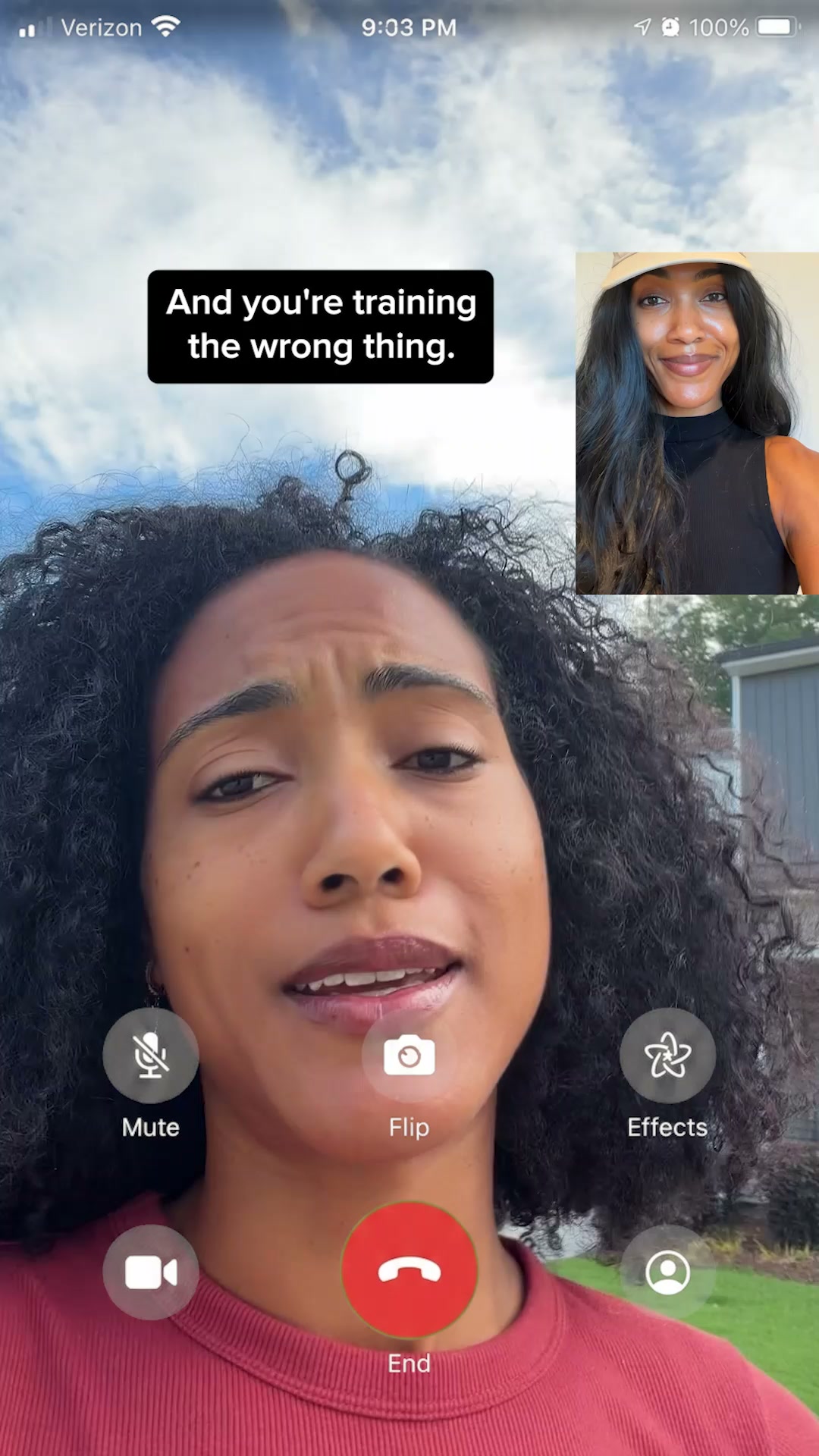Image resolution: width=819 pixels, height=1456 pixels.
Task: Open the Effects options
Action: pos(667,1055)
